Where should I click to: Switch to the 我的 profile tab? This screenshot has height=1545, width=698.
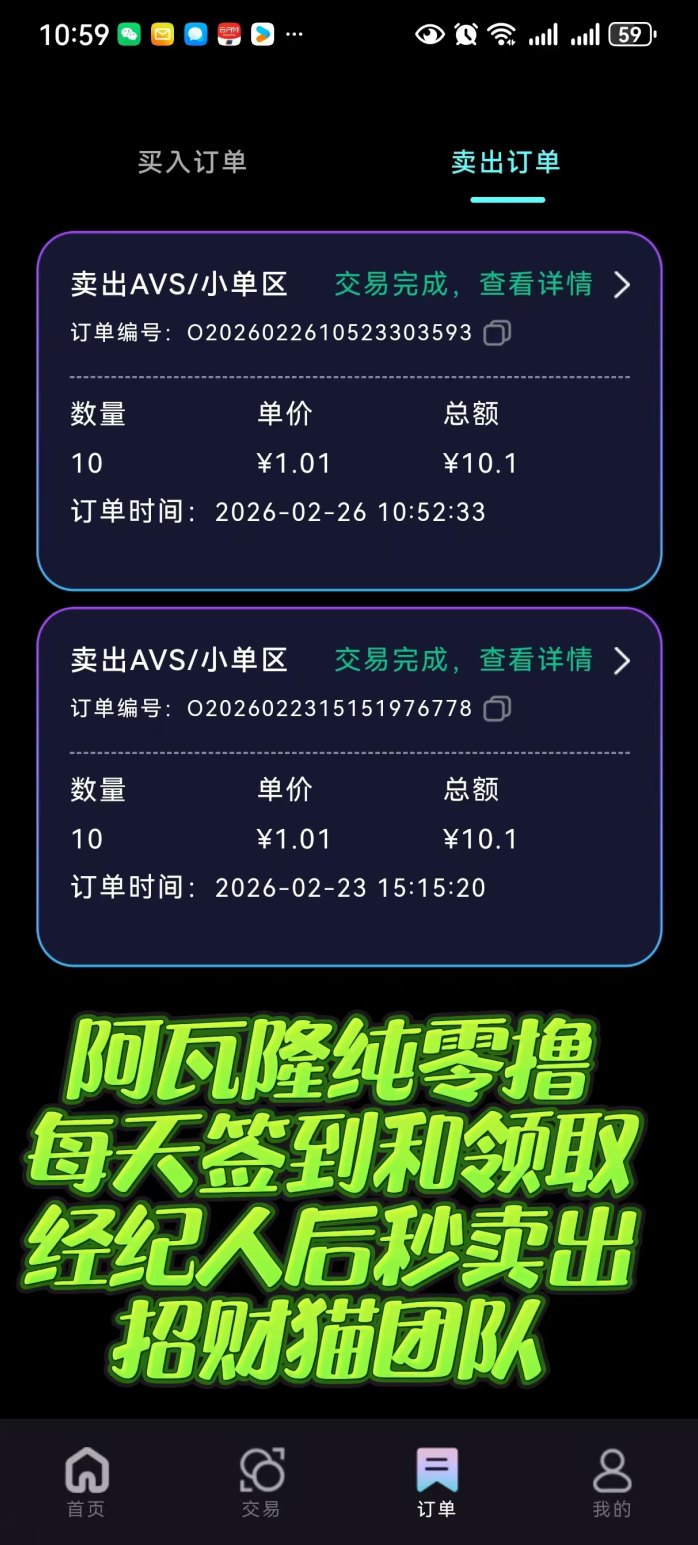tap(611, 1482)
